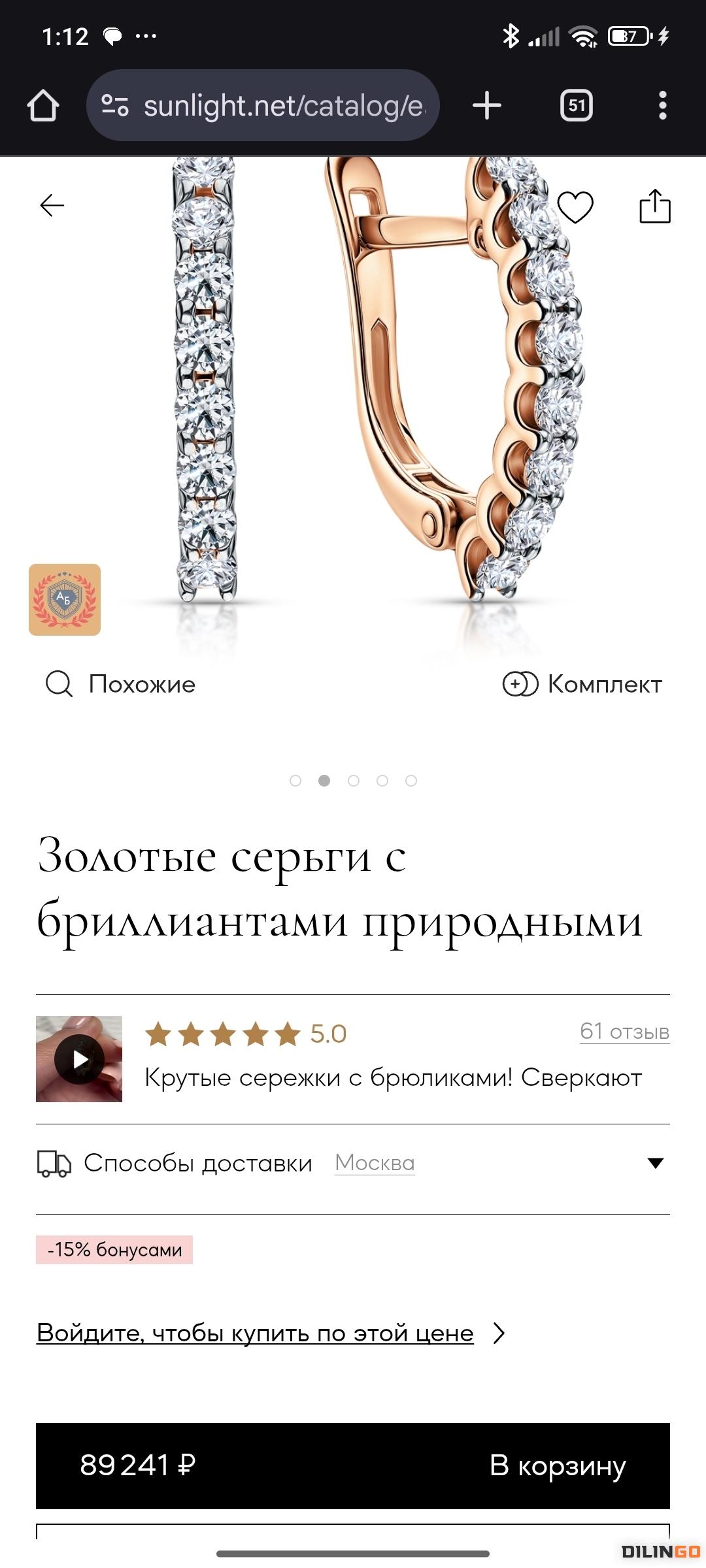The image size is (706, 1568).
Task: Play the customer review video
Action: tap(79, 1059)
